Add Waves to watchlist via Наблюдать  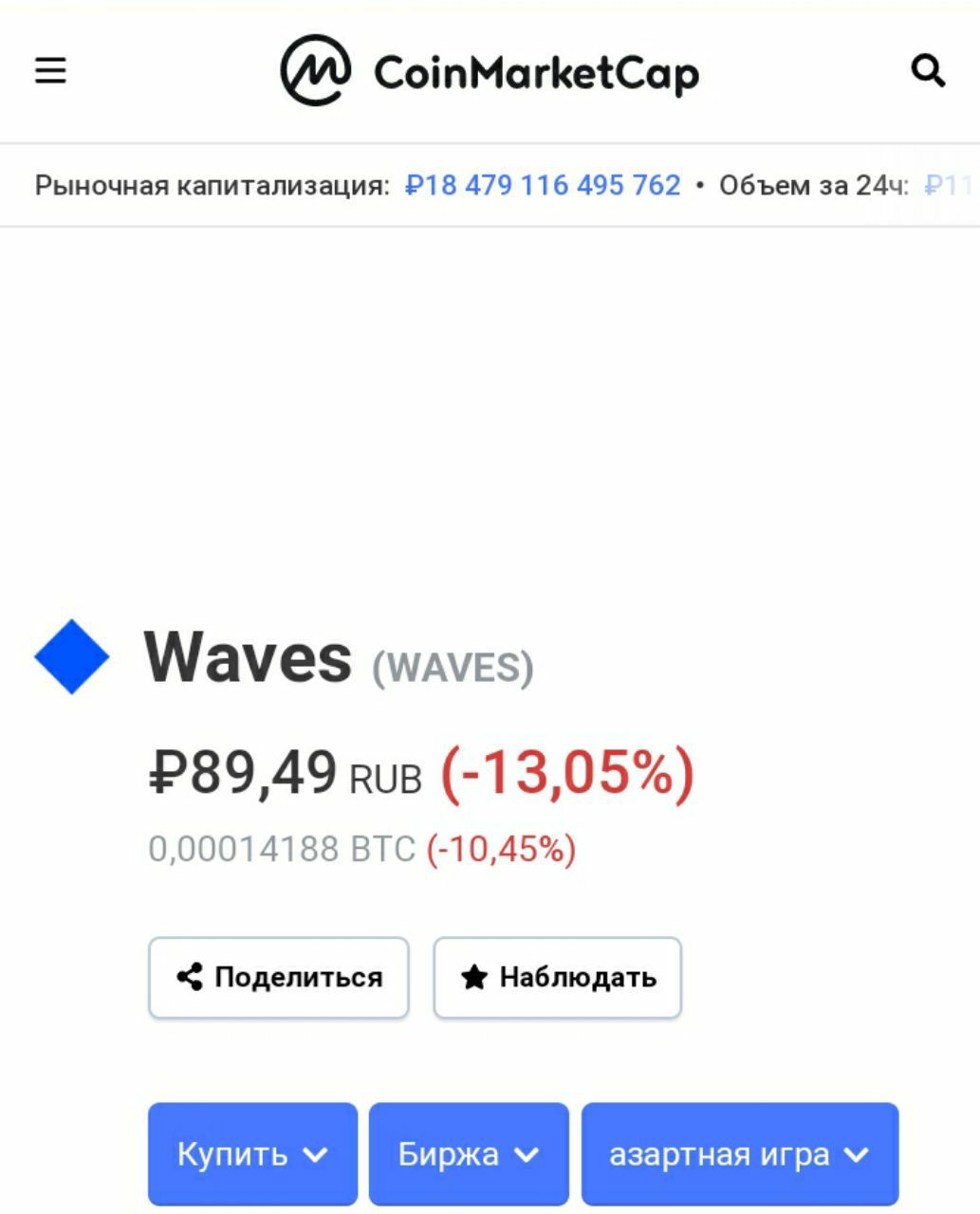tap(558, 977)
